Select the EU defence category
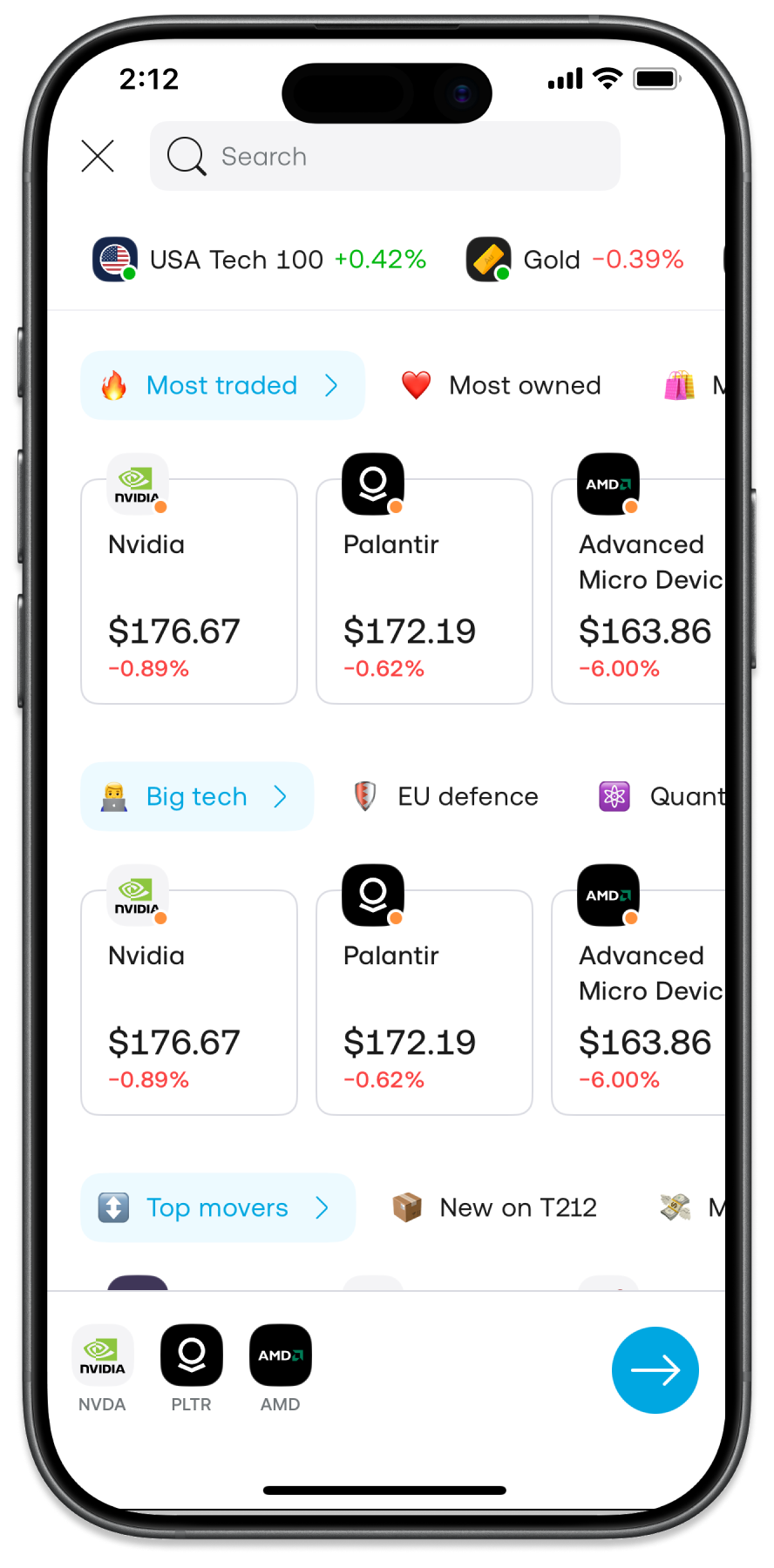The width and height of the screenshot is (774, 1568). click(446, 796)
